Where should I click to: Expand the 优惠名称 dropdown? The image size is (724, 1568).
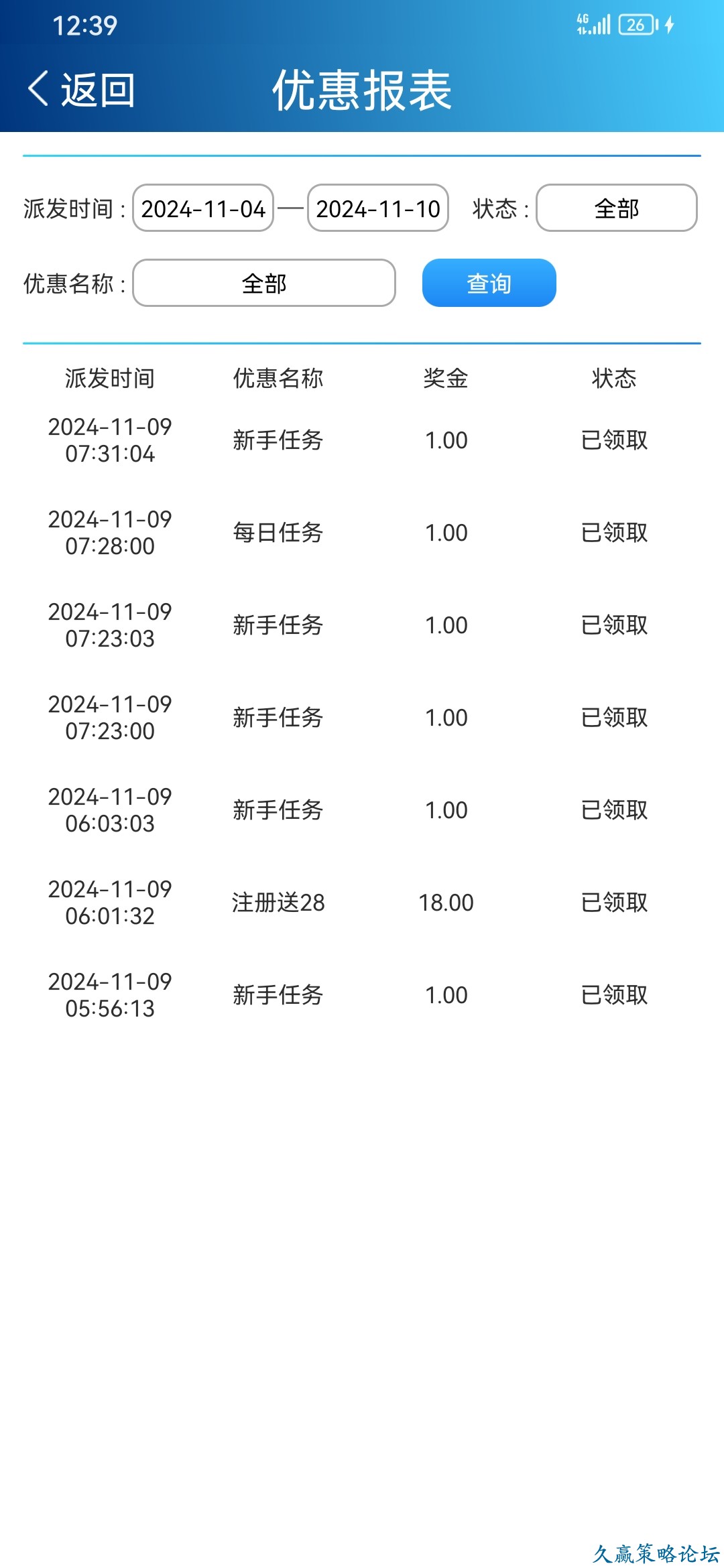click(264, 283)
